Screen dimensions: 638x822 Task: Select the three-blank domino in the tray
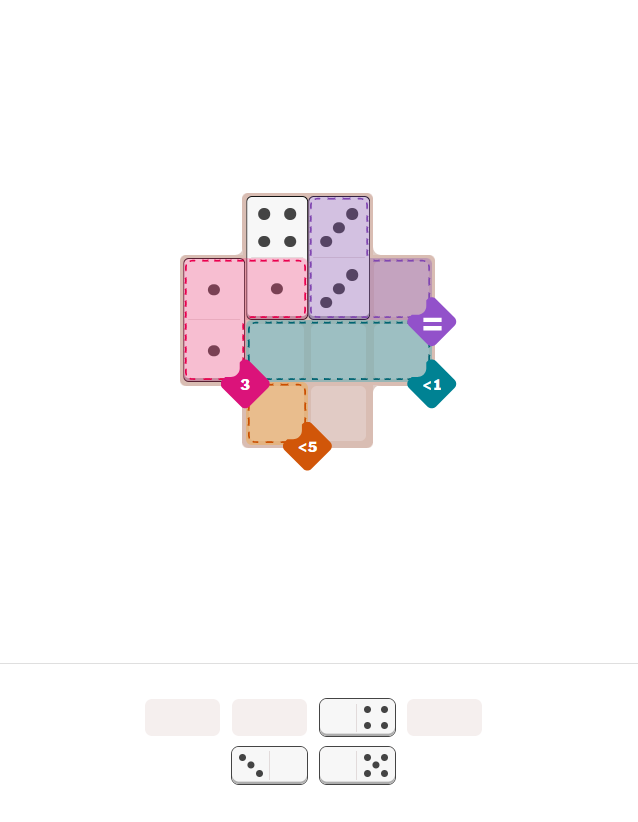(269, 765)
